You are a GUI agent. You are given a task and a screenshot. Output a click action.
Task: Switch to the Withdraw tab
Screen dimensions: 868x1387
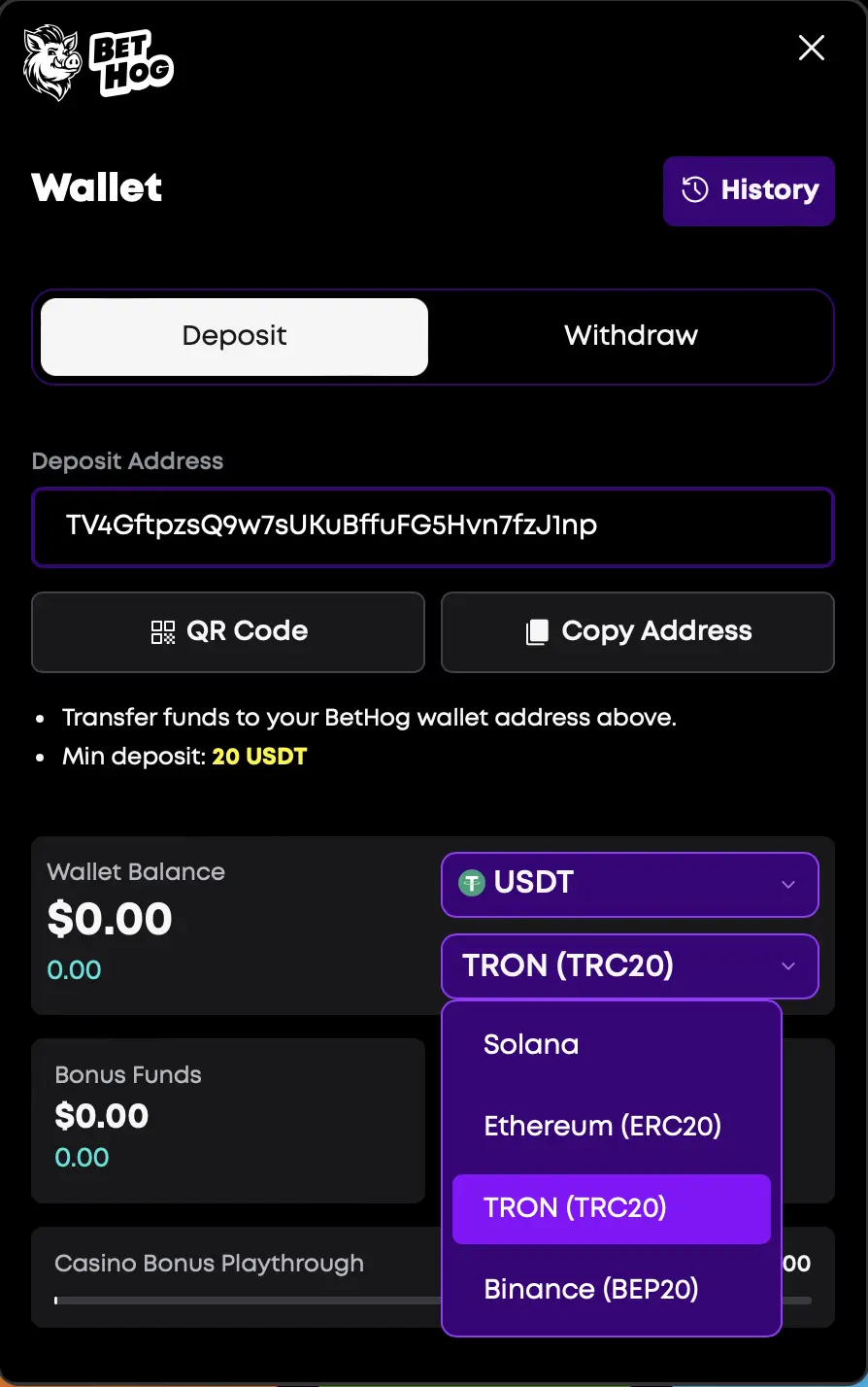(x=631, y=336)
